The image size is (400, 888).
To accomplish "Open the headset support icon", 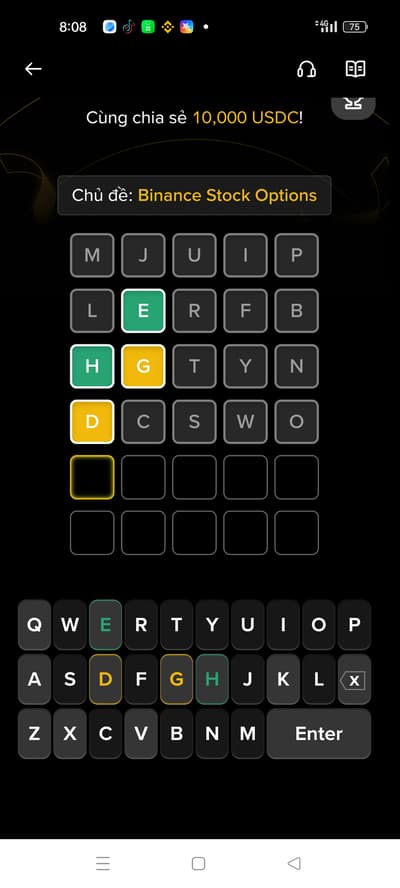I will (x=307, y=69).
